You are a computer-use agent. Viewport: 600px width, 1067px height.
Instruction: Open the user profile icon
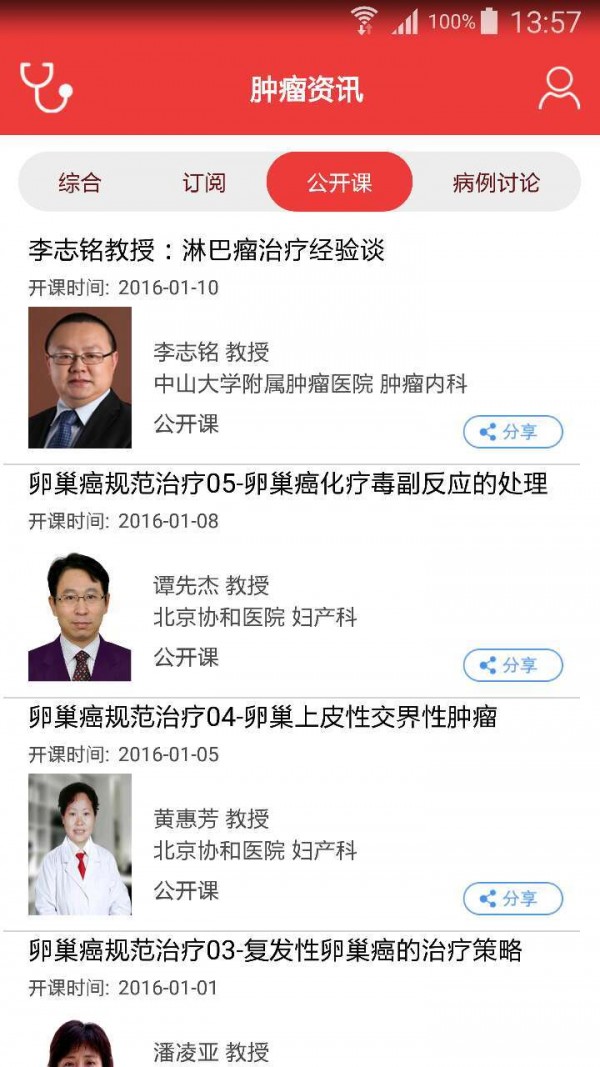(x=559, y=89)
